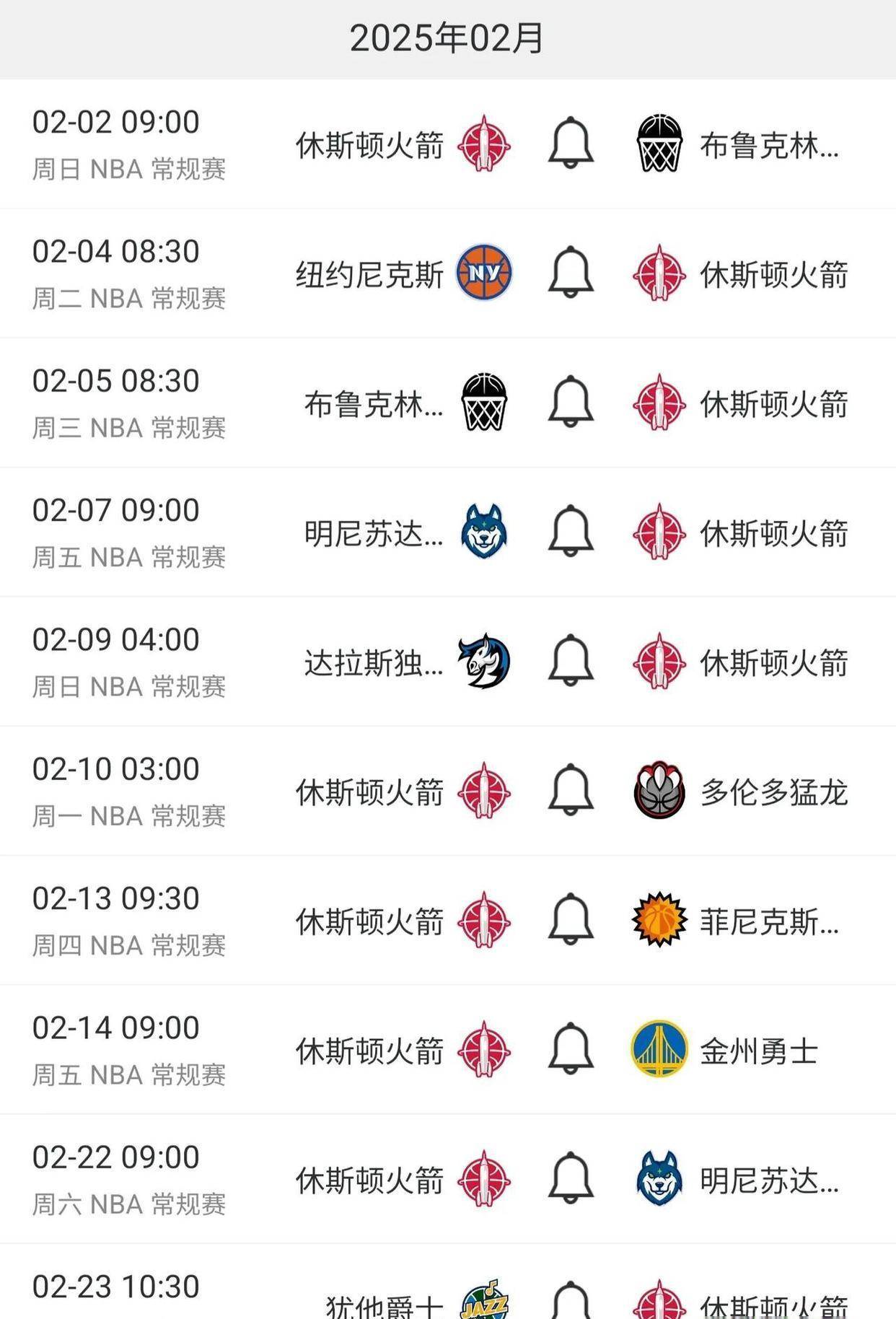
Task: Toggle notification for the 02-10 Raptors game
Action: coord(569,792)
